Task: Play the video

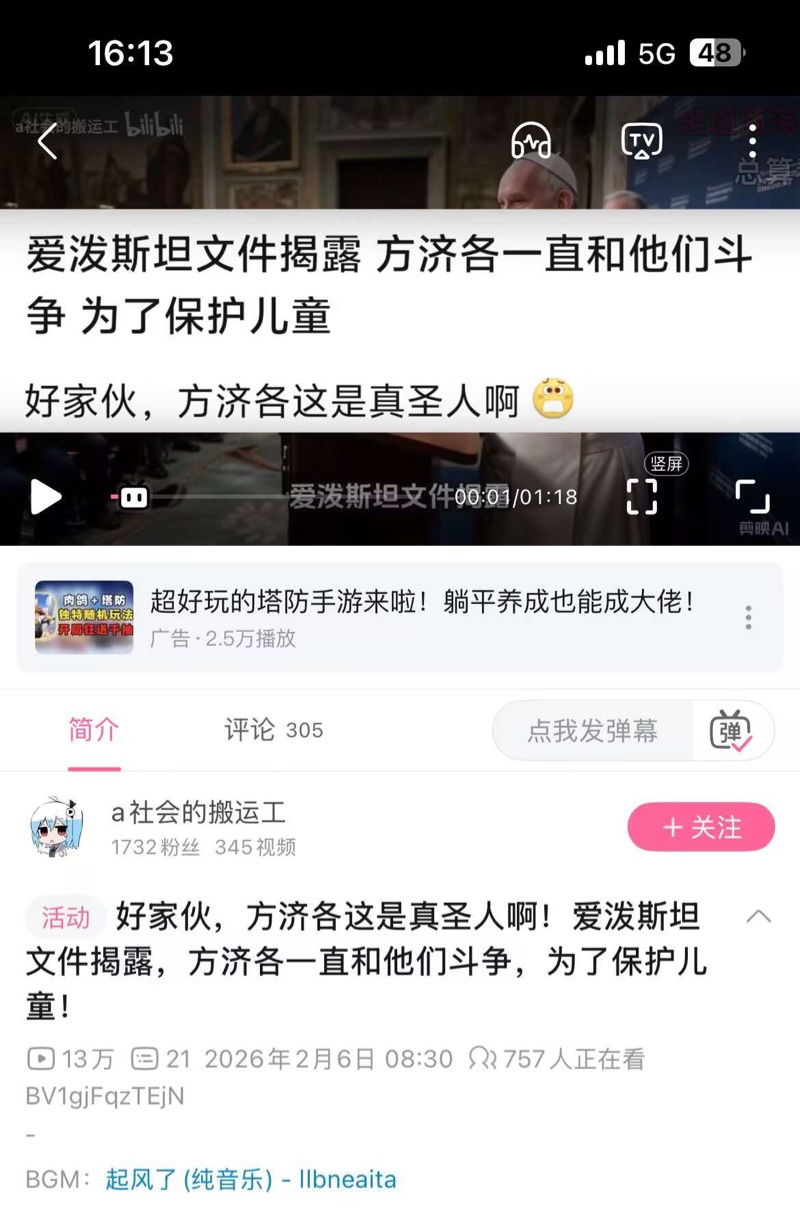Action: [x=45, y=496]
